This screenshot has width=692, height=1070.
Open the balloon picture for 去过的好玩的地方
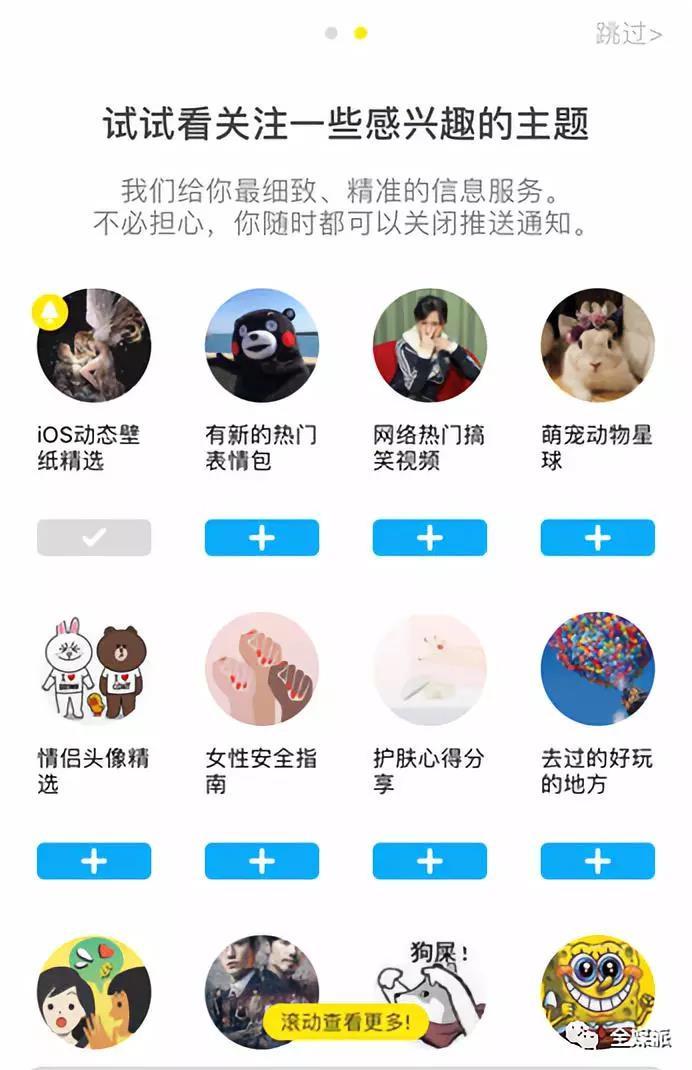pos(598,668)
